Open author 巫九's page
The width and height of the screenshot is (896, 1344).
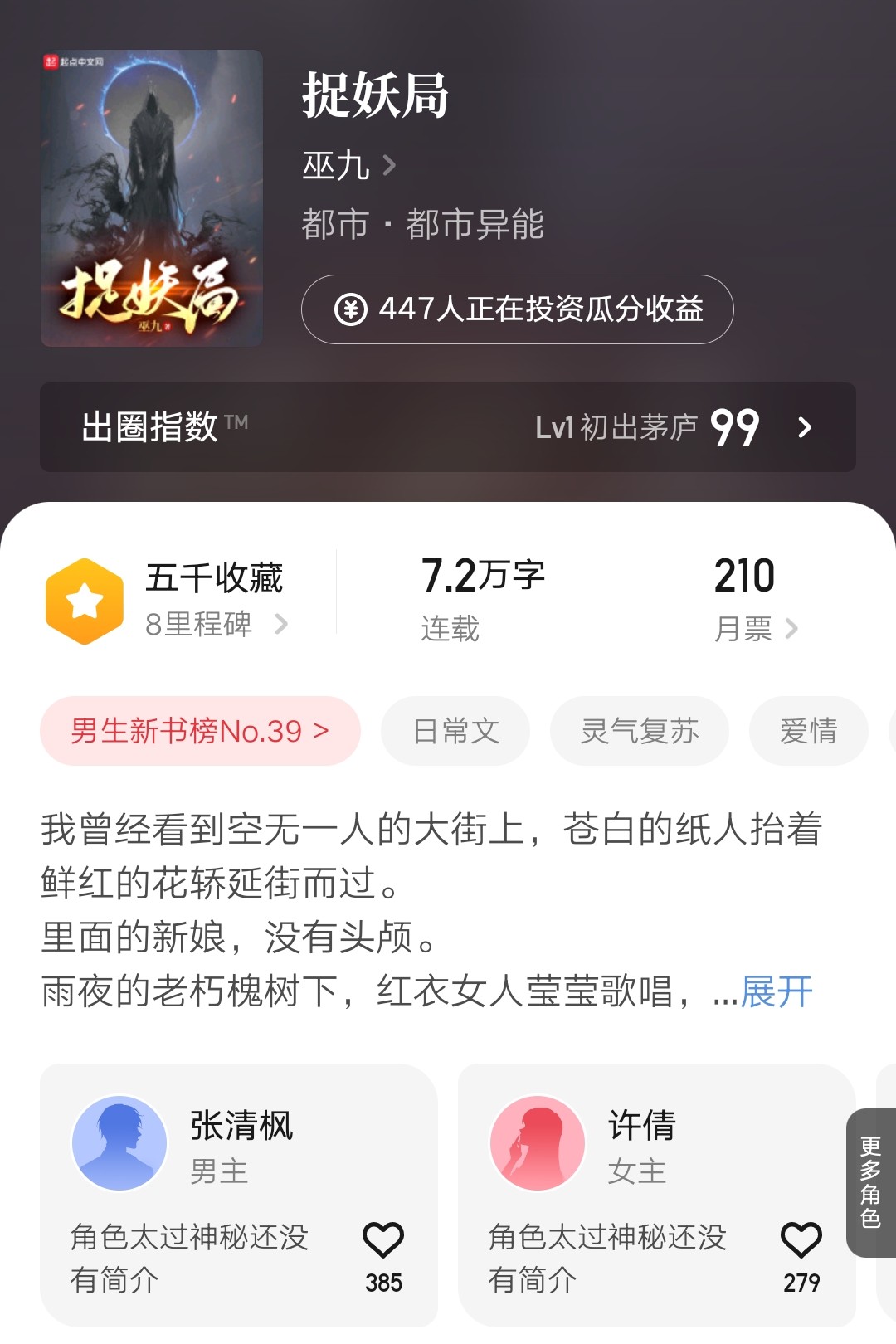tap(348, 166)
